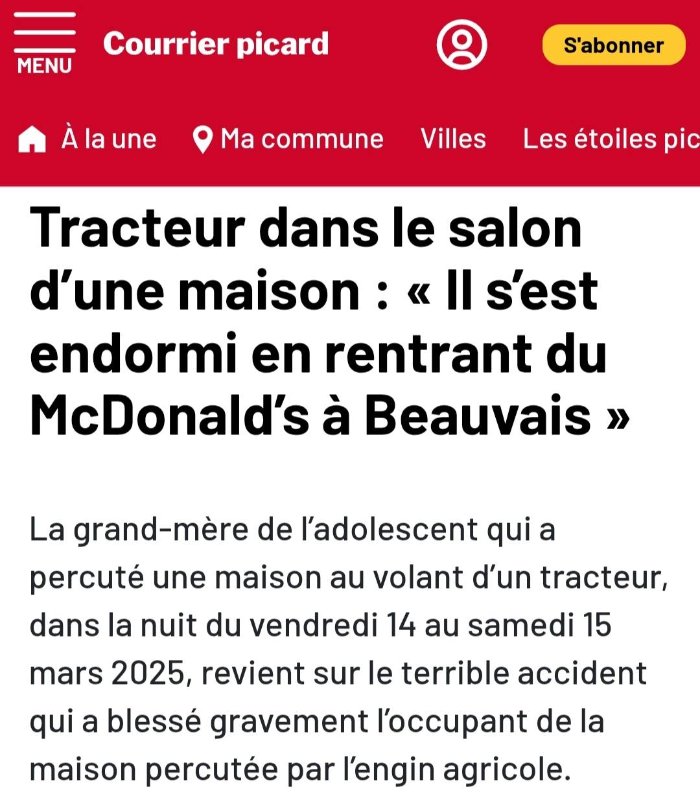
Task: Select the Villes navigation item
Action: [x=453, y=139]
